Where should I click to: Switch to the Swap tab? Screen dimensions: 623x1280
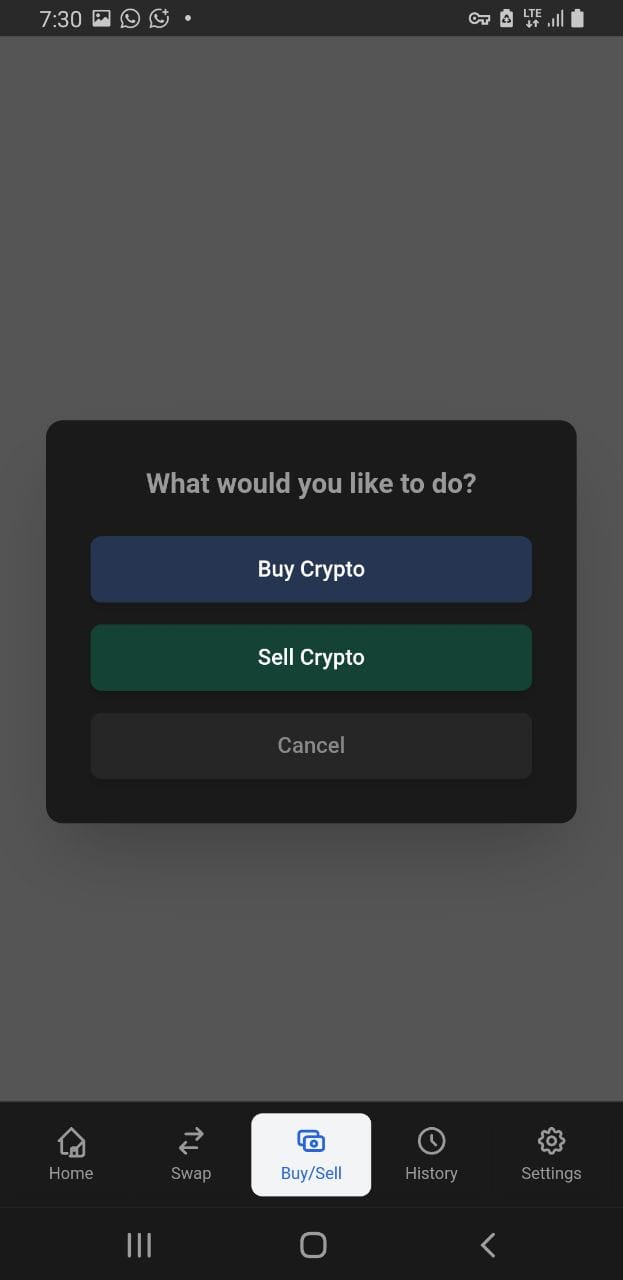(x=191, y=1154)
